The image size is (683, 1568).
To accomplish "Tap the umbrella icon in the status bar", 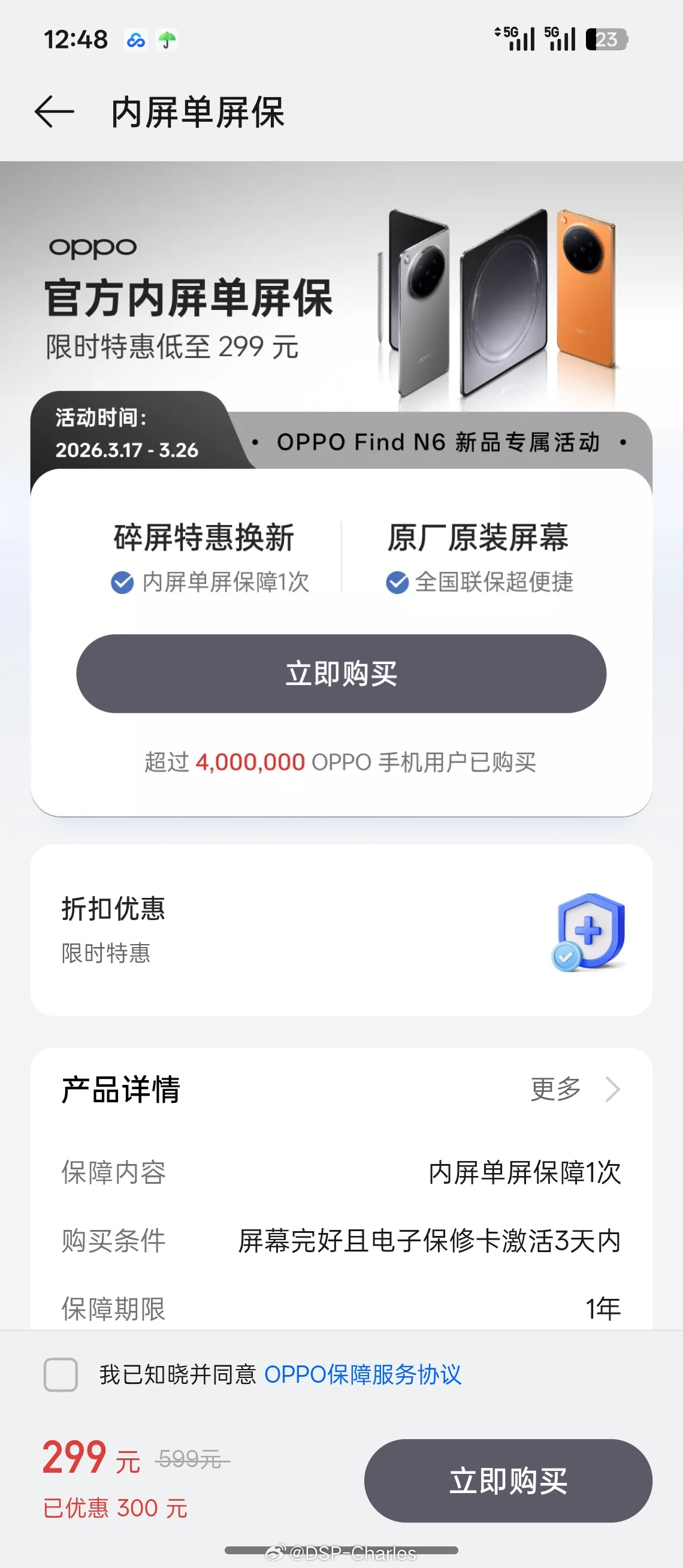I will coord(167,39).
